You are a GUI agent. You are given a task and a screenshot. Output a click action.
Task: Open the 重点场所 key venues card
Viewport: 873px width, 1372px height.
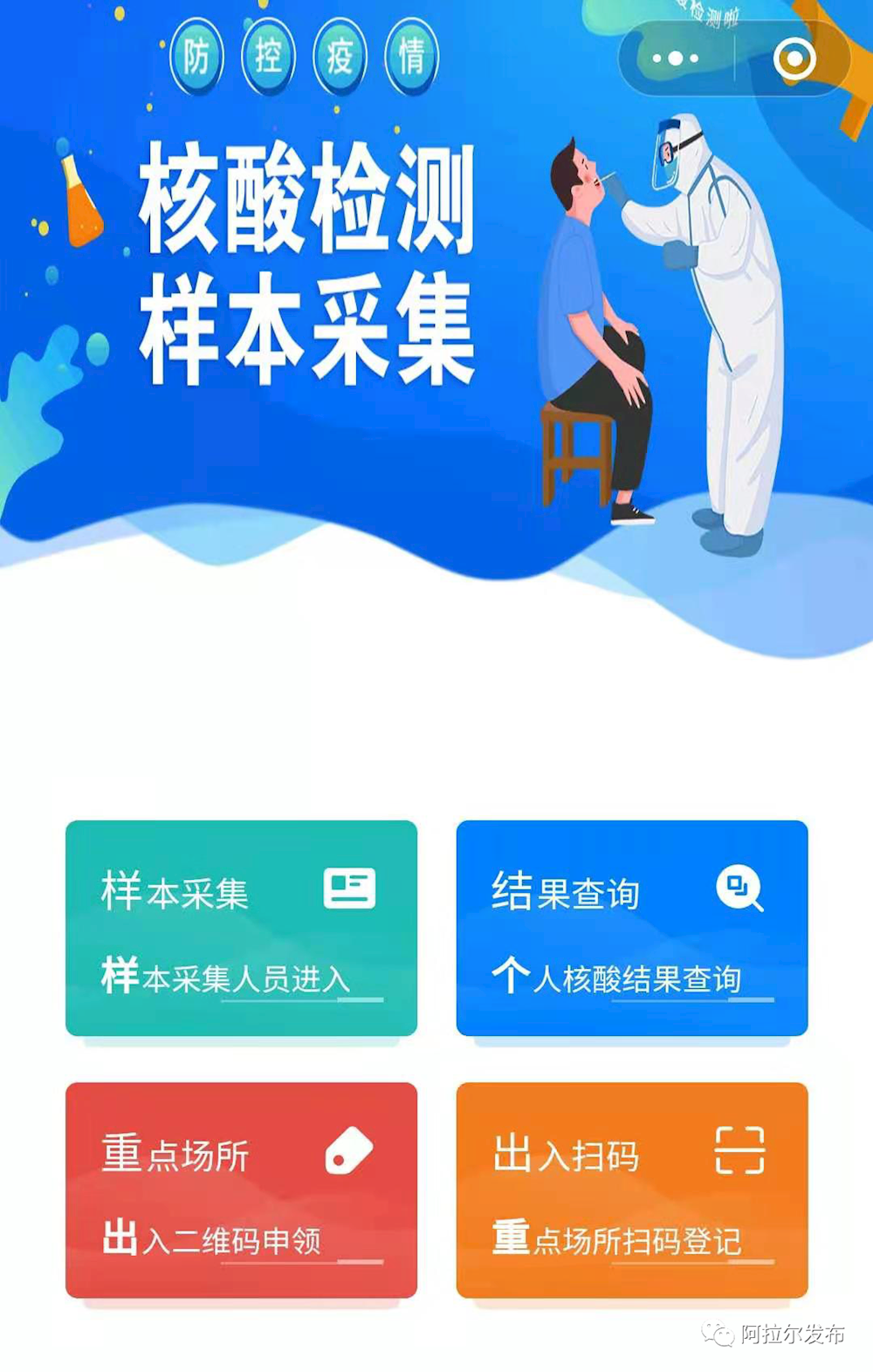(242, 1189)
